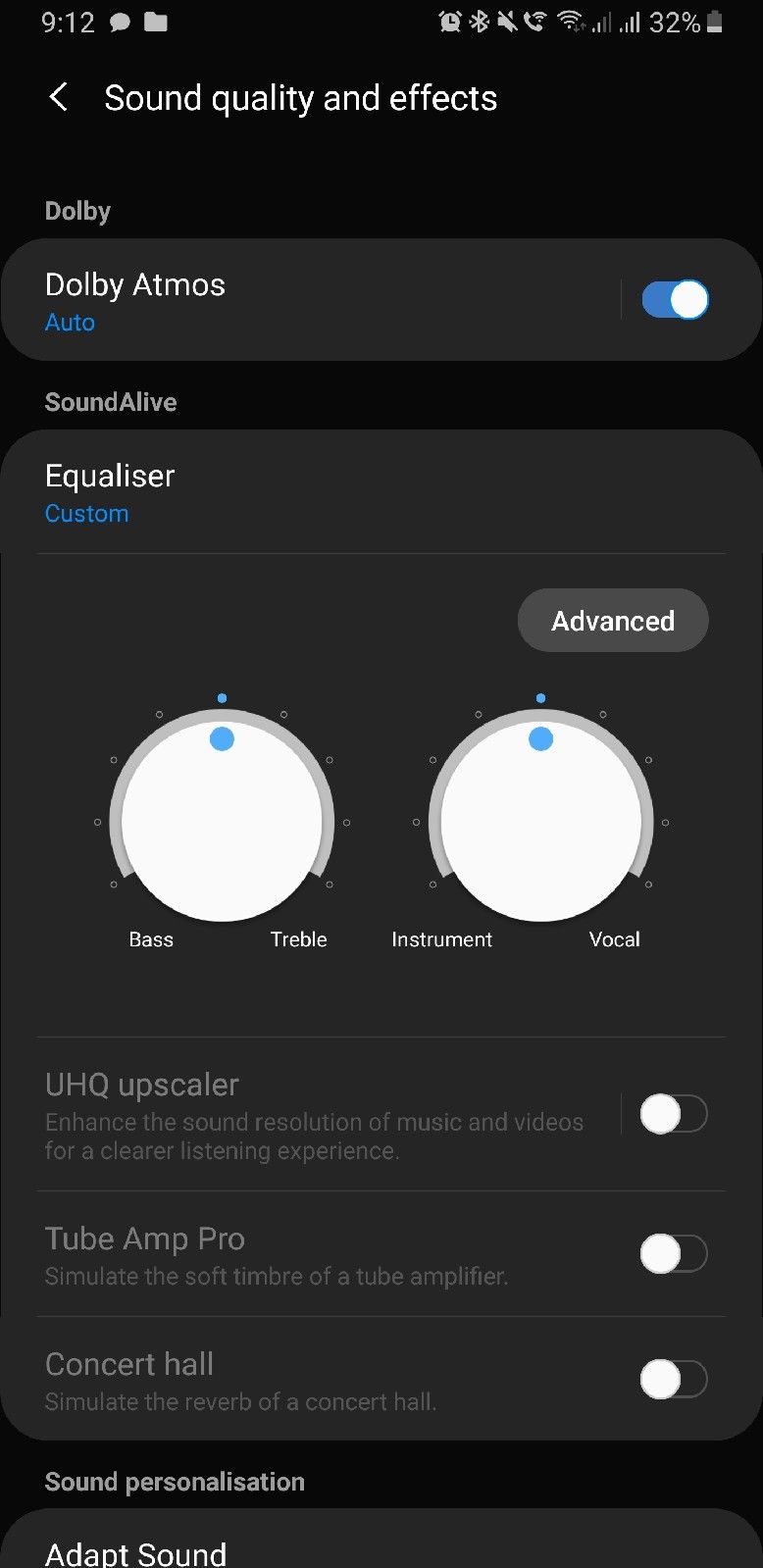Viewport: 763px width, 1568px height.
Task: Turn on Tube Amp Pro
Action: [x=673, y=1253]
